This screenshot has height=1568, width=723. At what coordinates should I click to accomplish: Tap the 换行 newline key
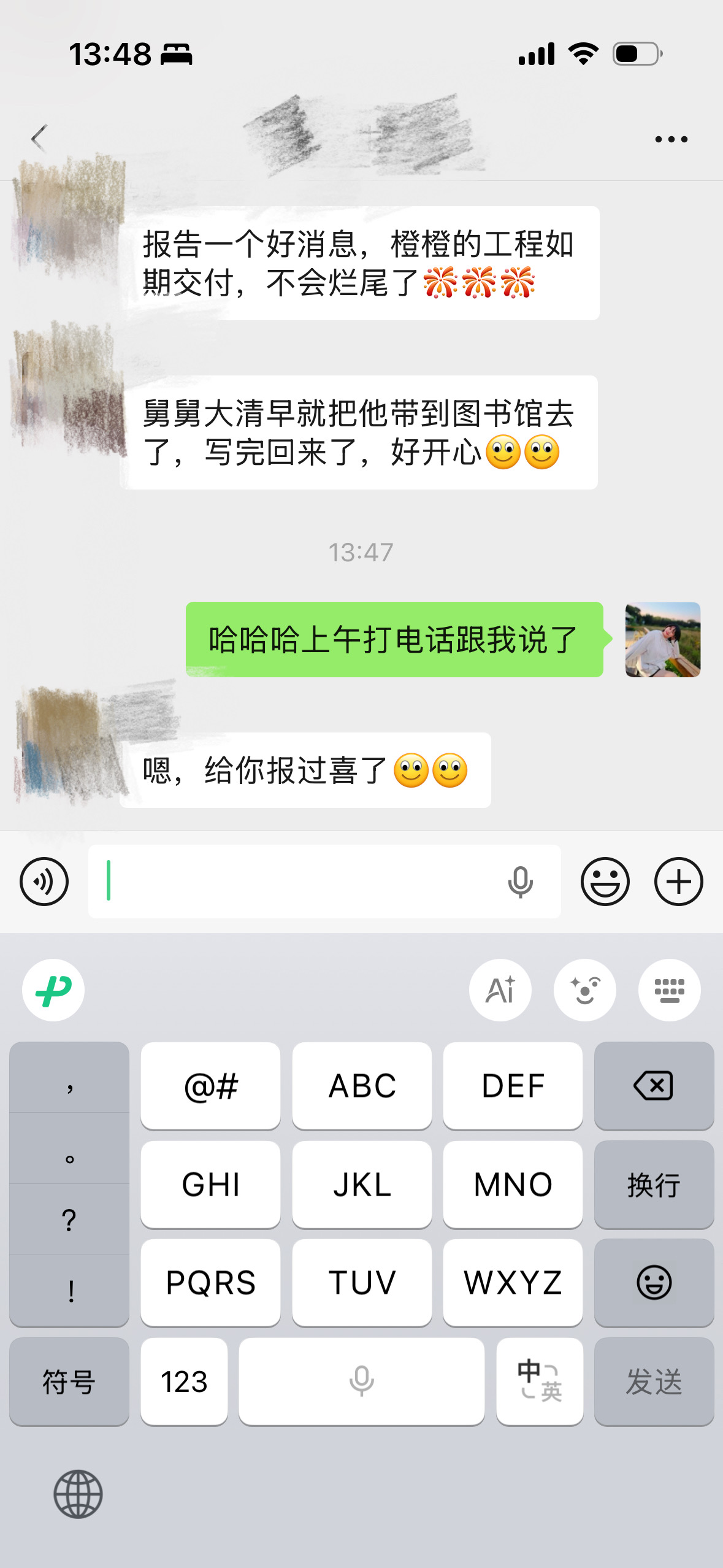coord(654,1184)
